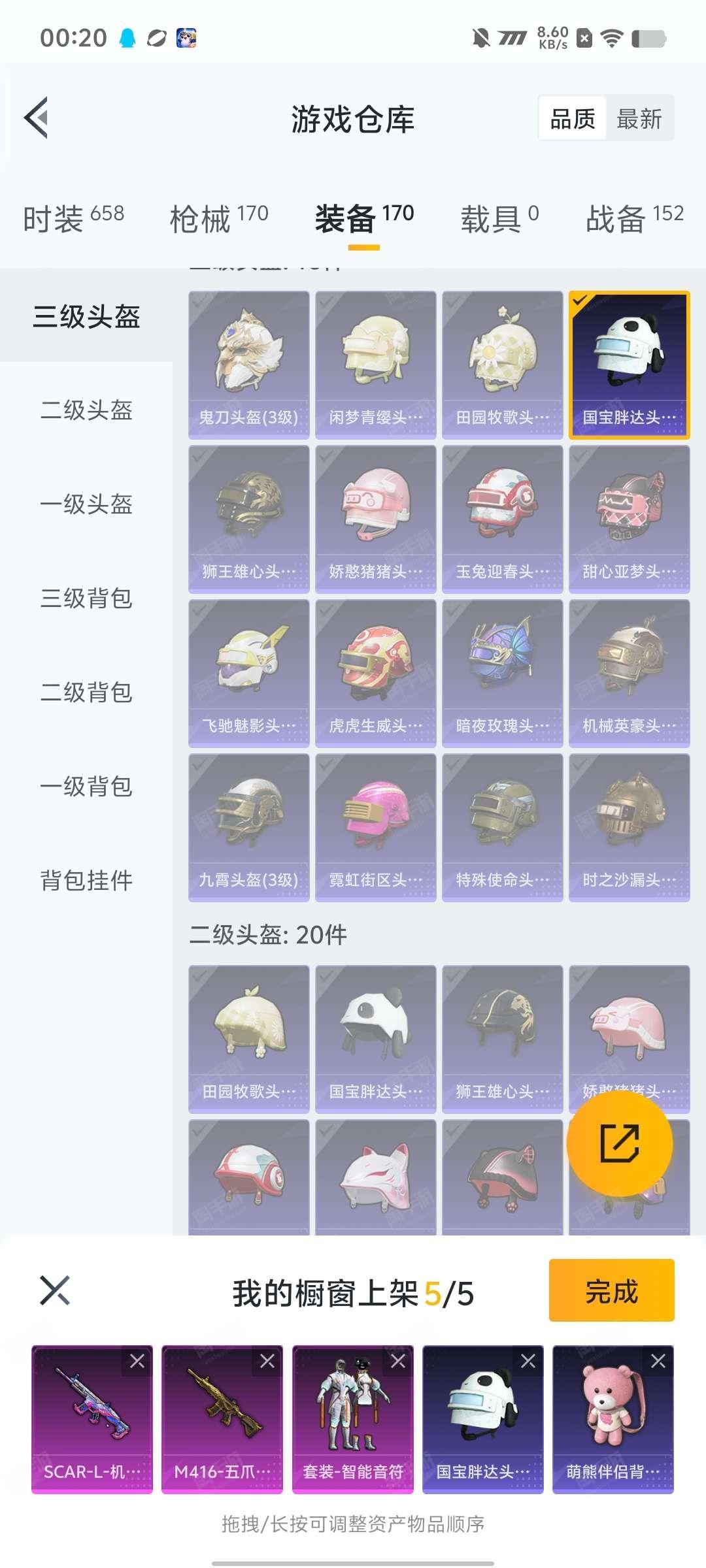The image size is (706, 1568).
Task: Select the 三级背包 category
Action: (x=86, y=598)
